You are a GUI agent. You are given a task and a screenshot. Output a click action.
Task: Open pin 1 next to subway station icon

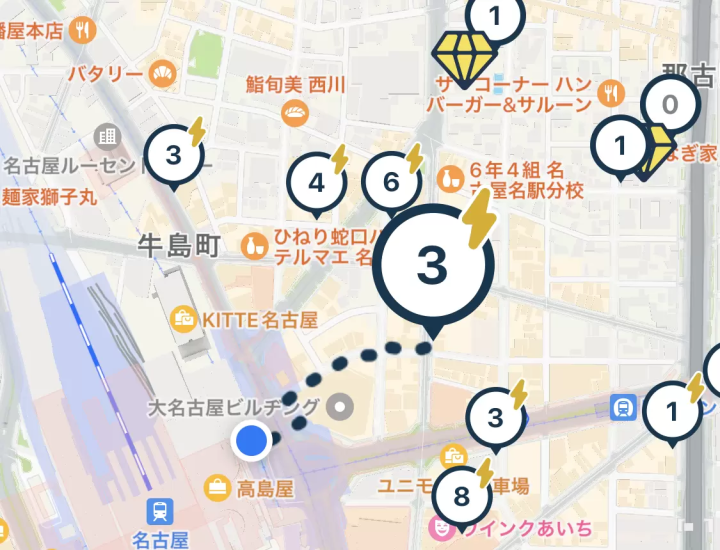[x=671, y=411]
